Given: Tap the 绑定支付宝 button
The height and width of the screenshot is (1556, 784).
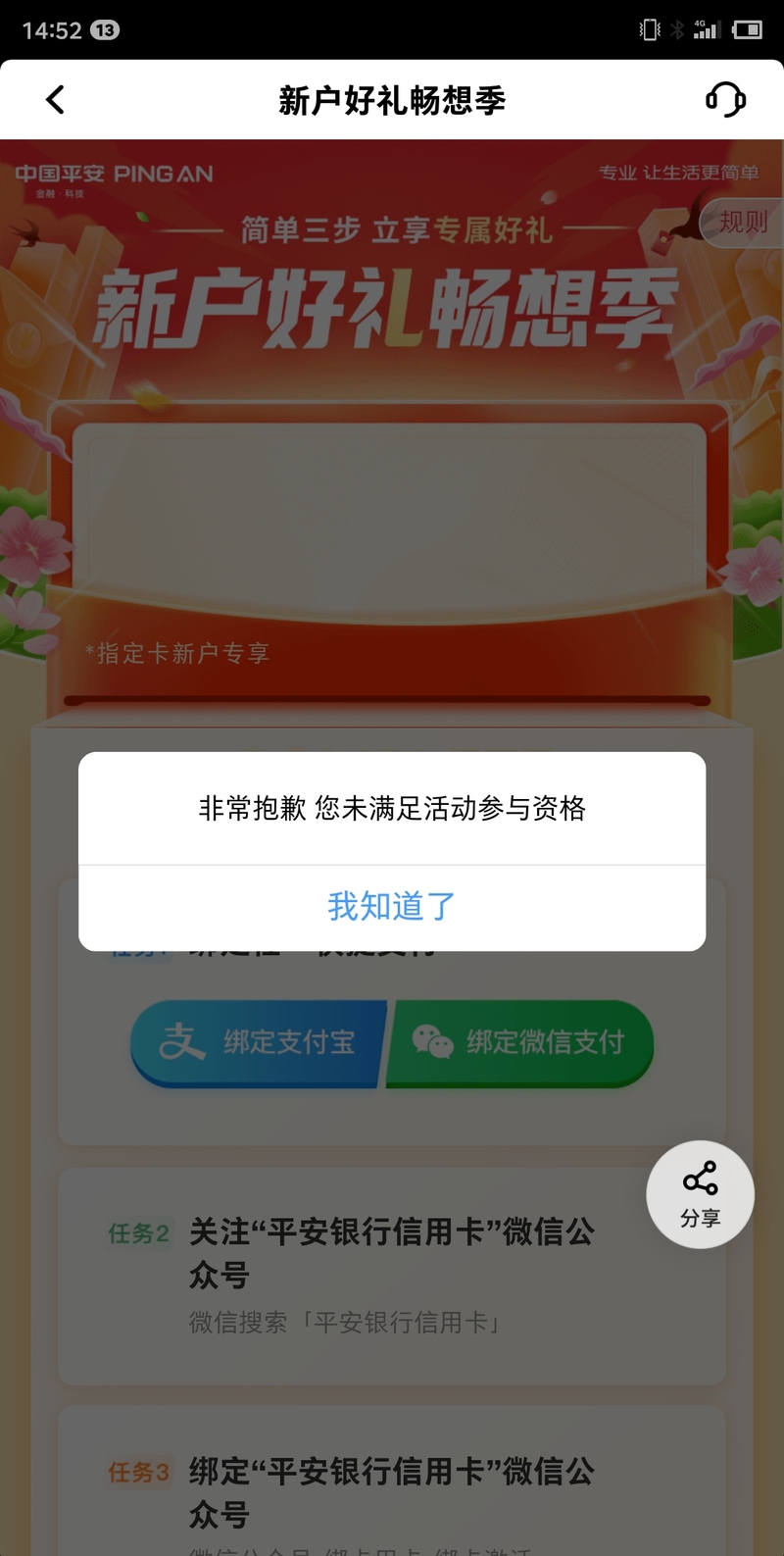Looking at the screenshot, I should [x=259, y=1042].
